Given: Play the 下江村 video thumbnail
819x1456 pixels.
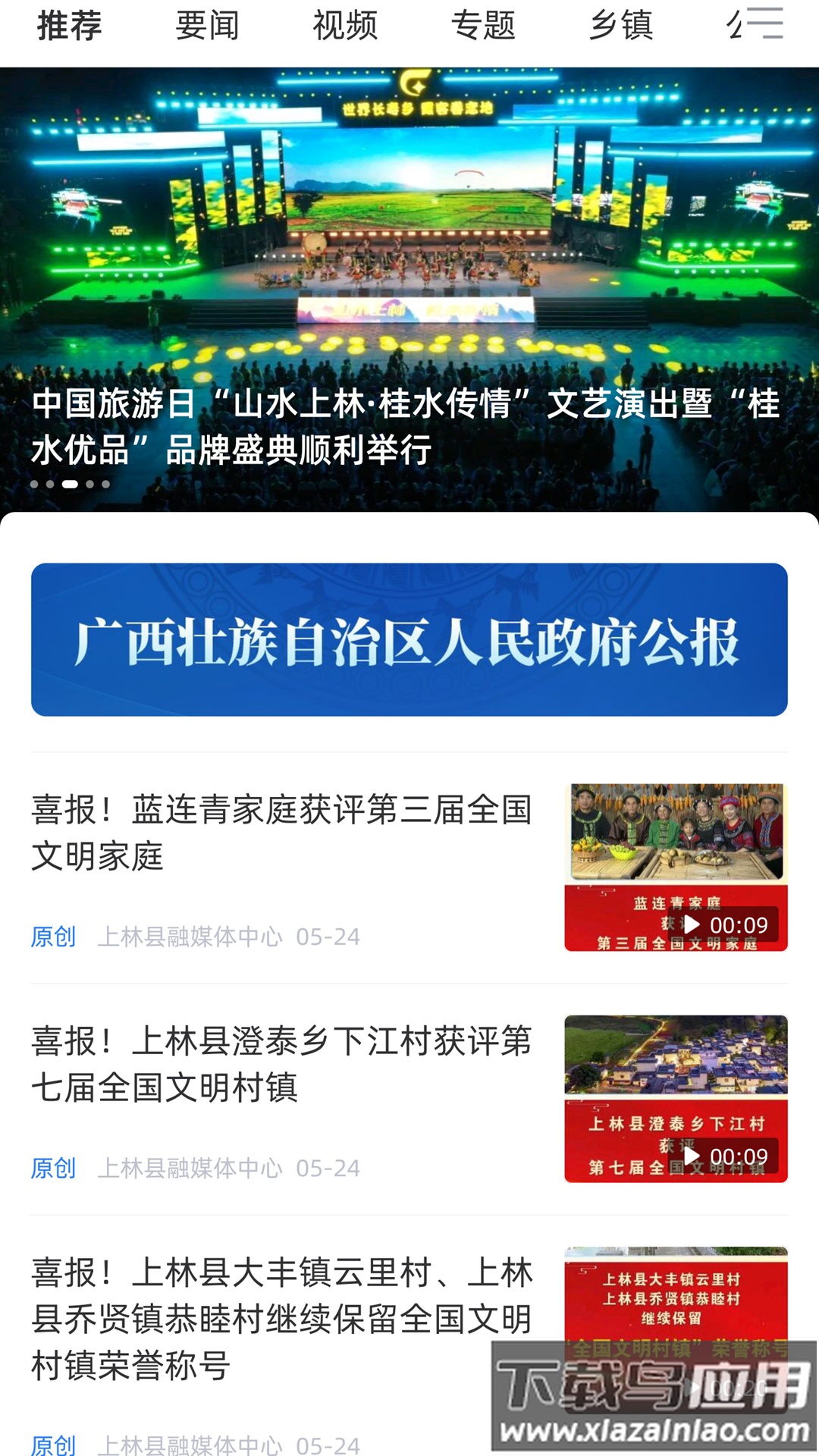Looking at the screenshot, I should [x=676, y=1099].
